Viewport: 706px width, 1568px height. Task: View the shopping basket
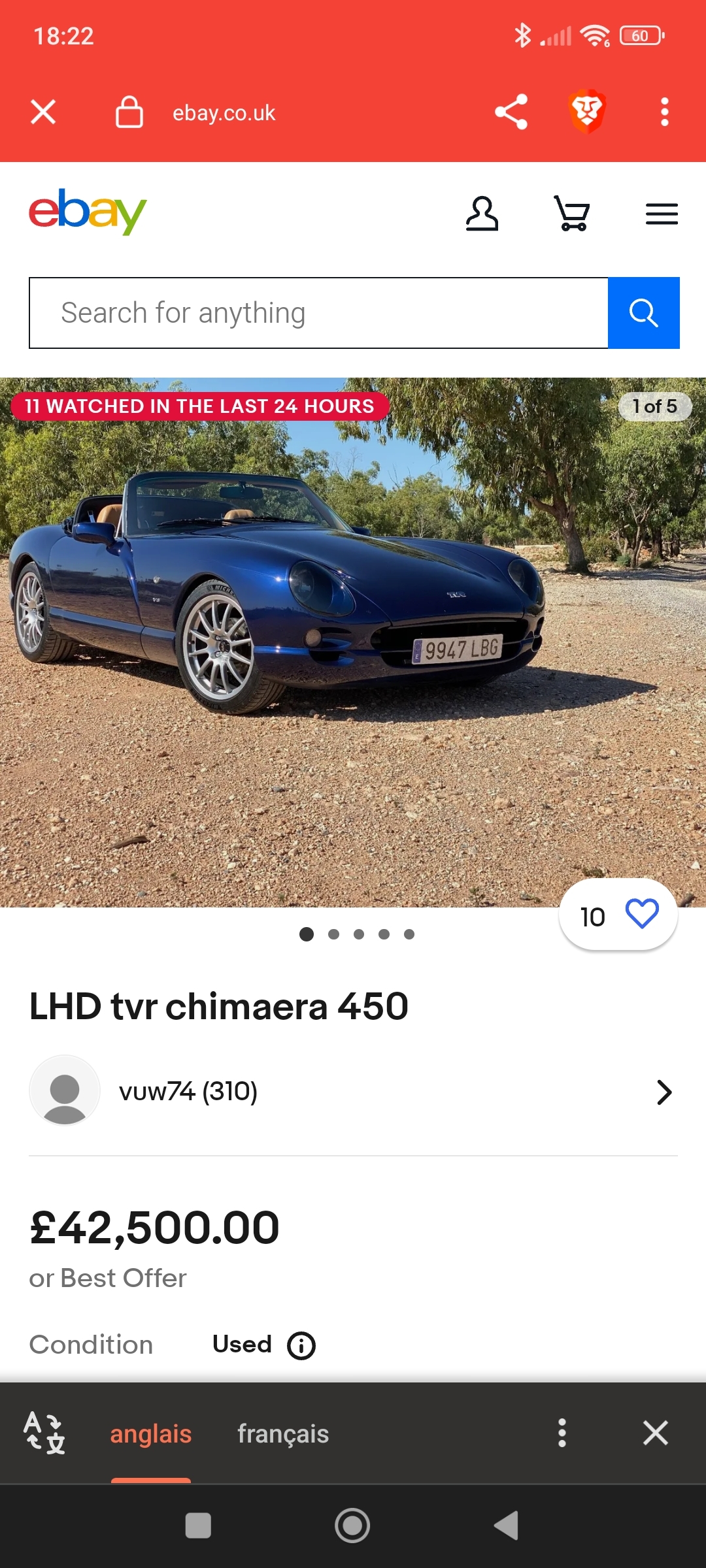[572, 214]
